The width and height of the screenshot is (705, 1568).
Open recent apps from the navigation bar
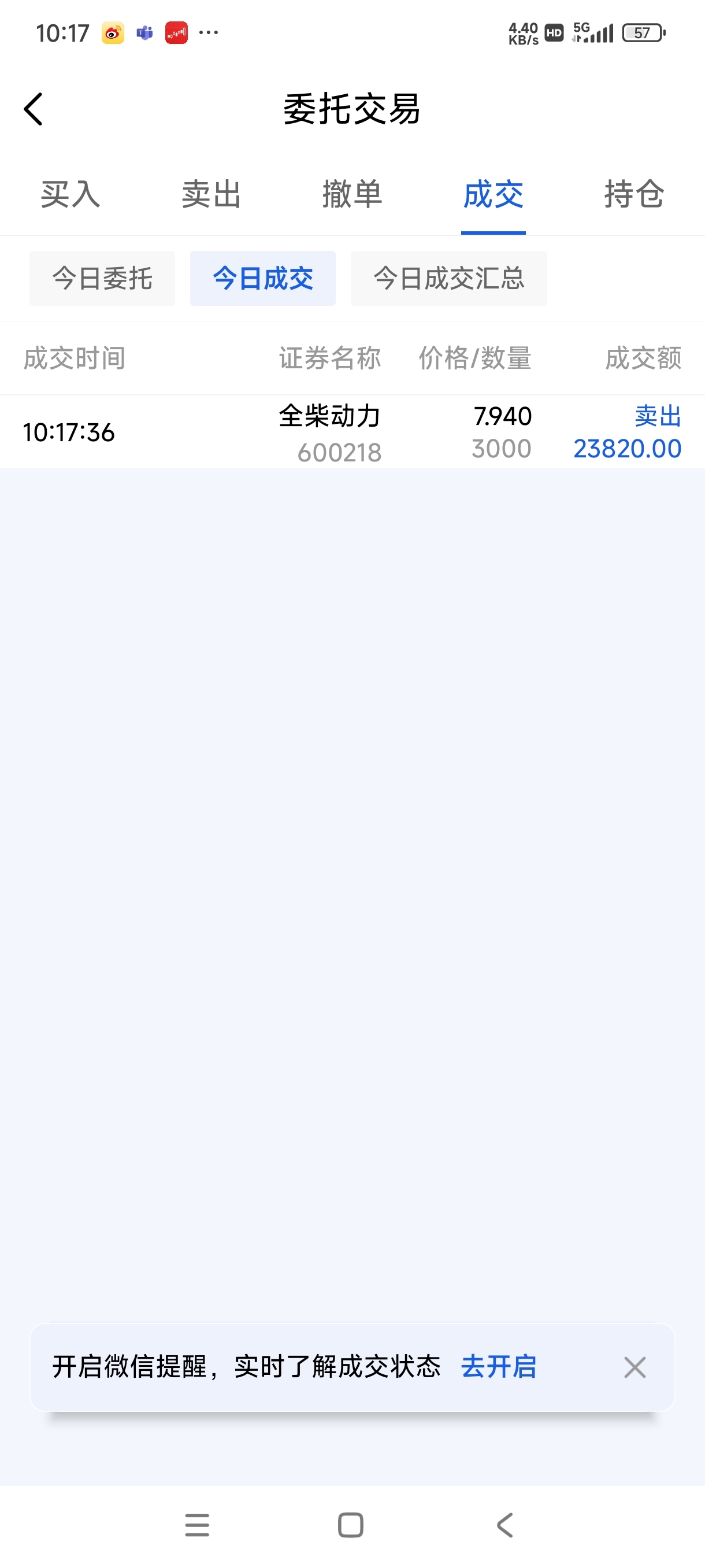click(197, 1525)
